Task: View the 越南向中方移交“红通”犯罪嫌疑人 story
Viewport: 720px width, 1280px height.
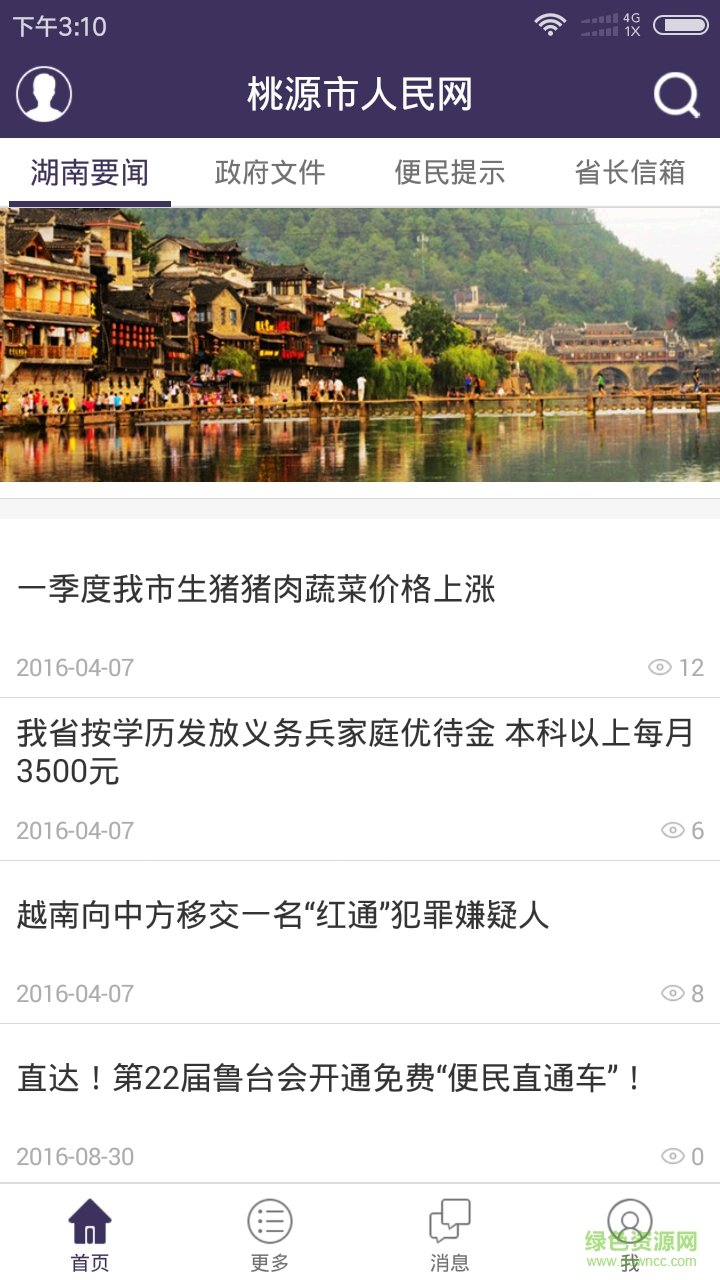Action: [x=283, y=915]
